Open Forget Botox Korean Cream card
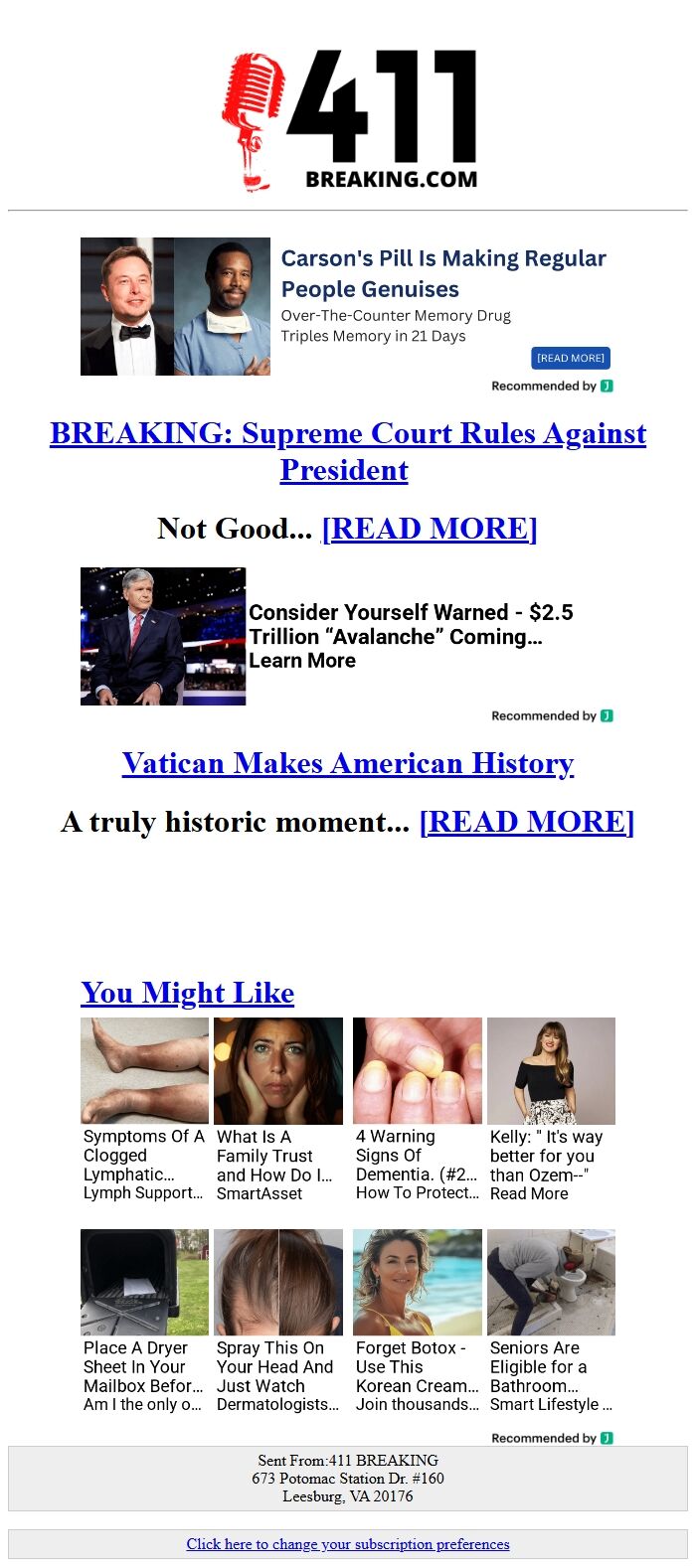Image resolution: width=696 pixels, height=1568 pixels. coord(418,1321)
